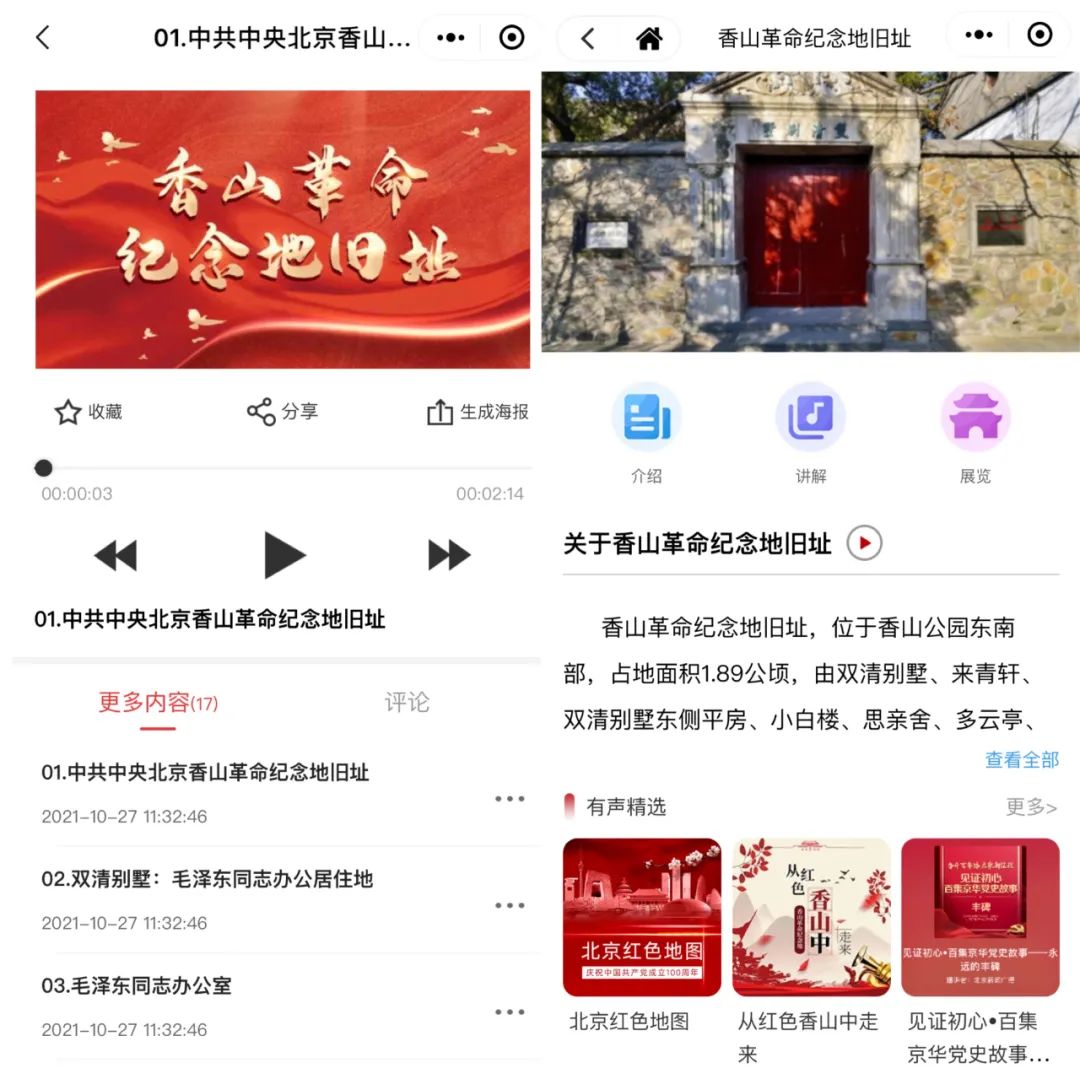
Task: Share this audio via 分享
Action: point(282,412)
